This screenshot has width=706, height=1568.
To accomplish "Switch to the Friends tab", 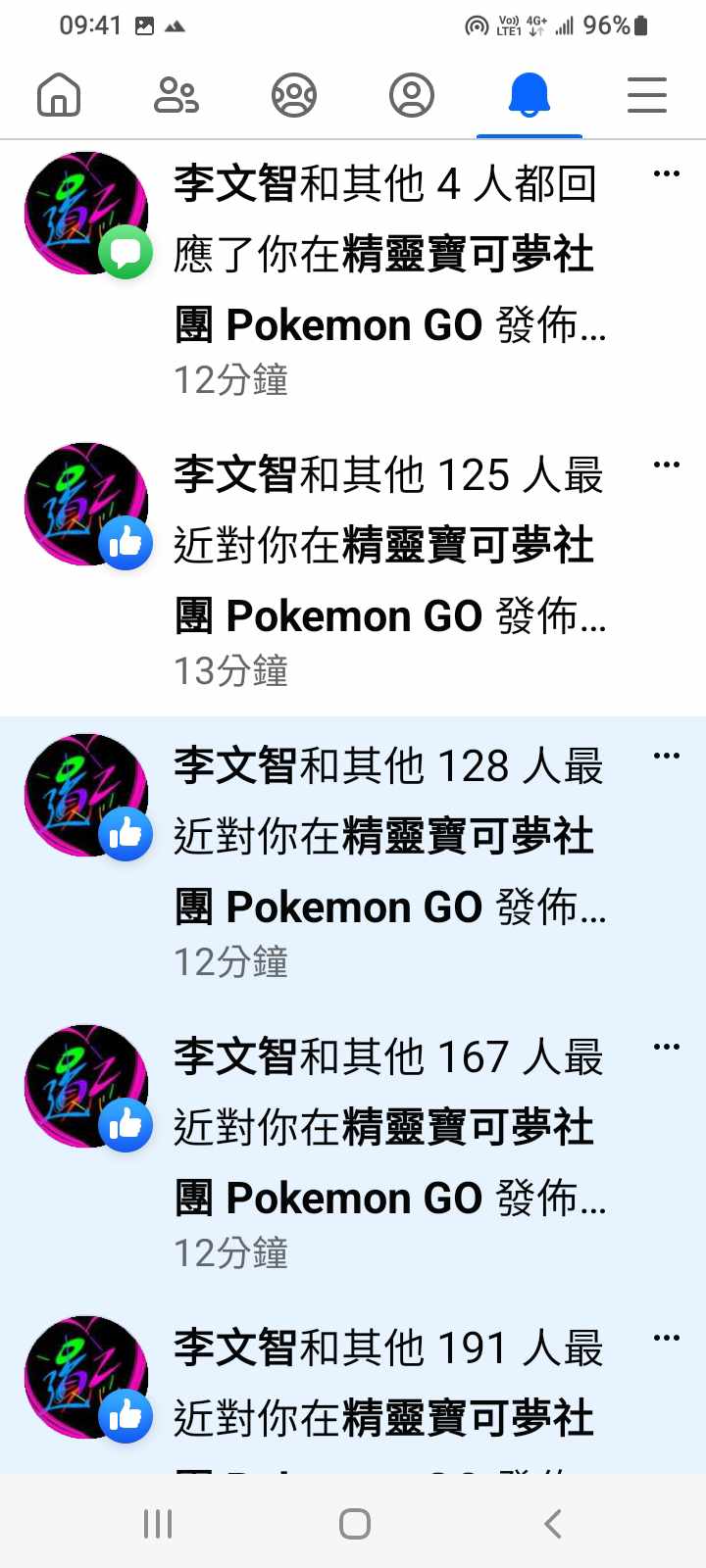I will tap(176, 96).
